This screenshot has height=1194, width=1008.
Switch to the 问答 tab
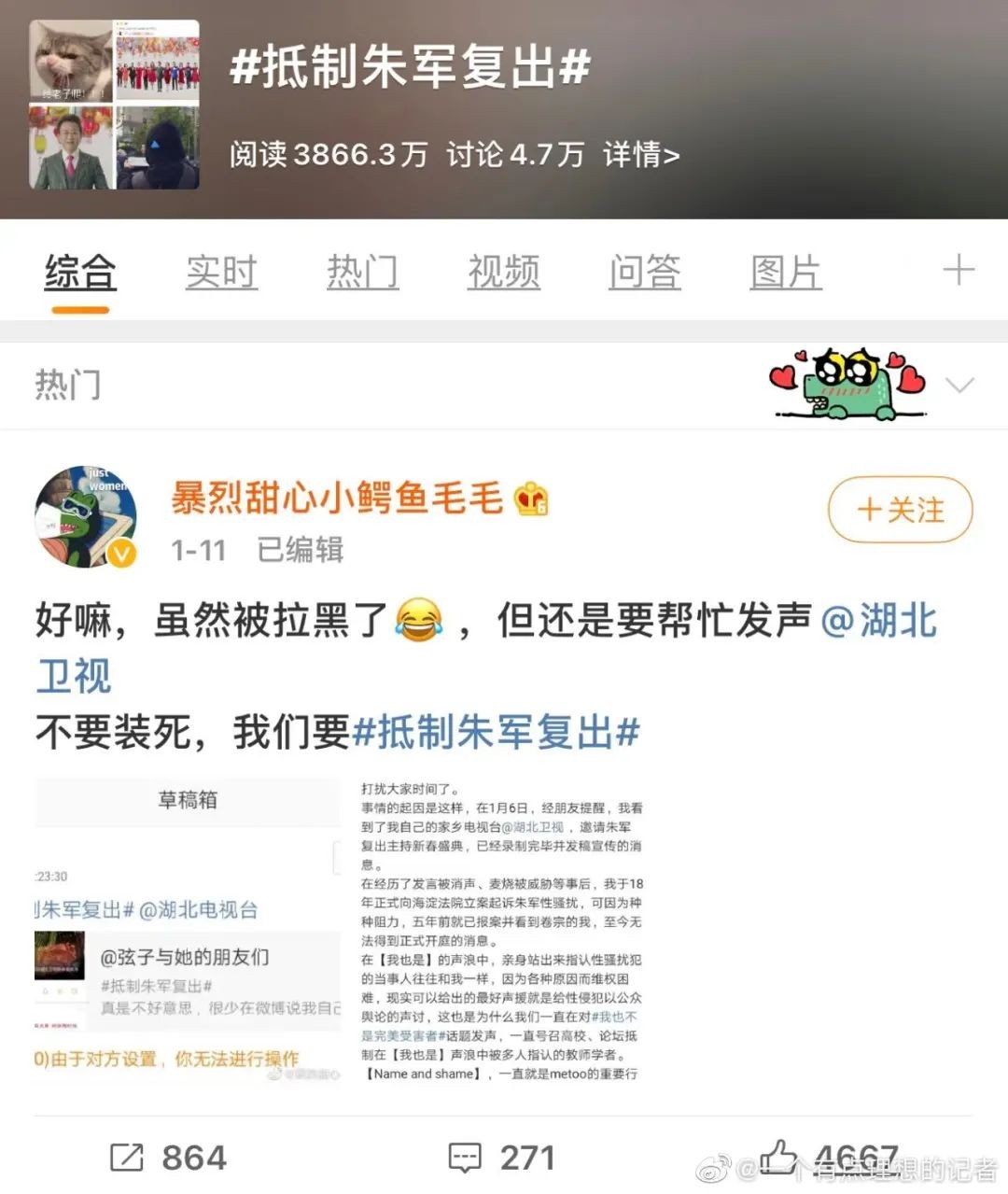tap(644, 272)
